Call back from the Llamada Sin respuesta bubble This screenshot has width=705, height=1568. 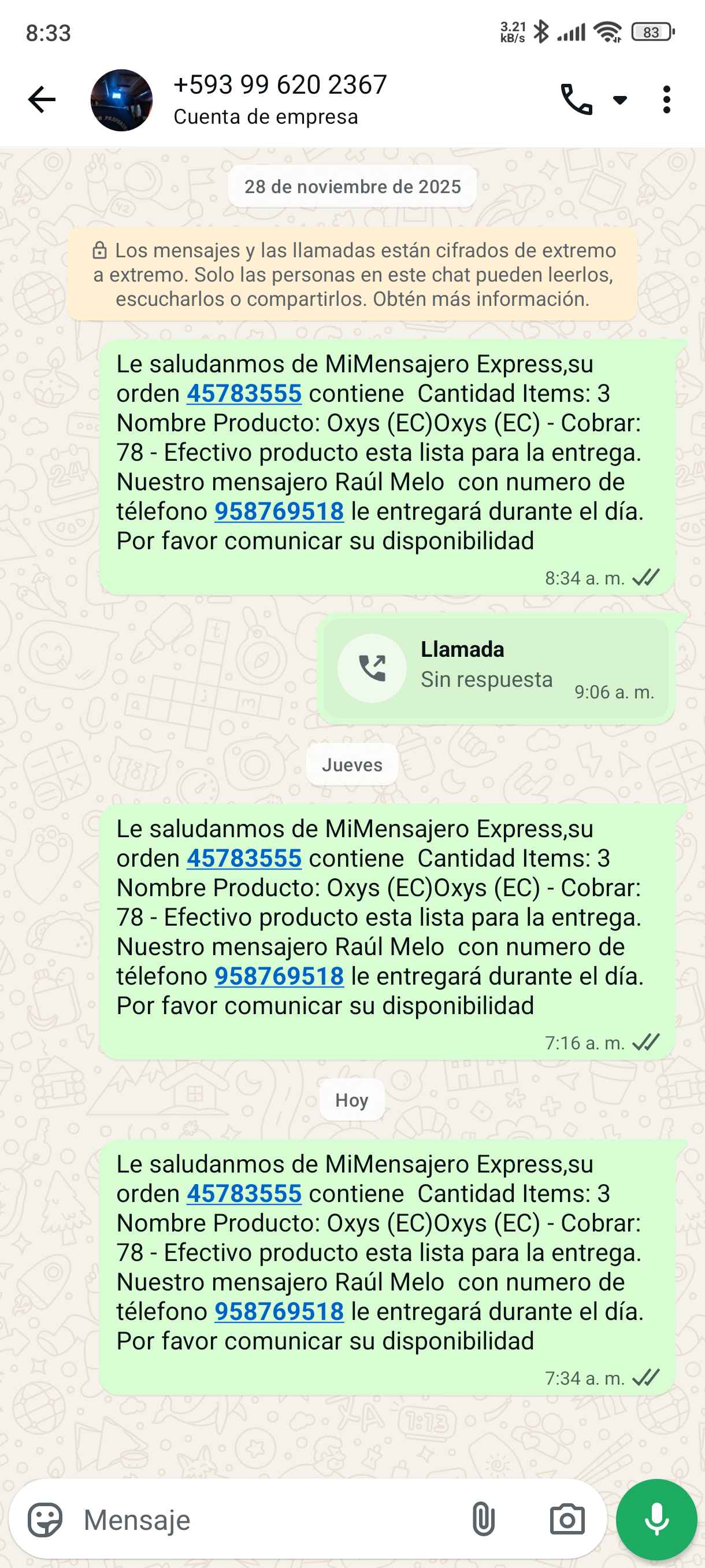tap(372, 668)
